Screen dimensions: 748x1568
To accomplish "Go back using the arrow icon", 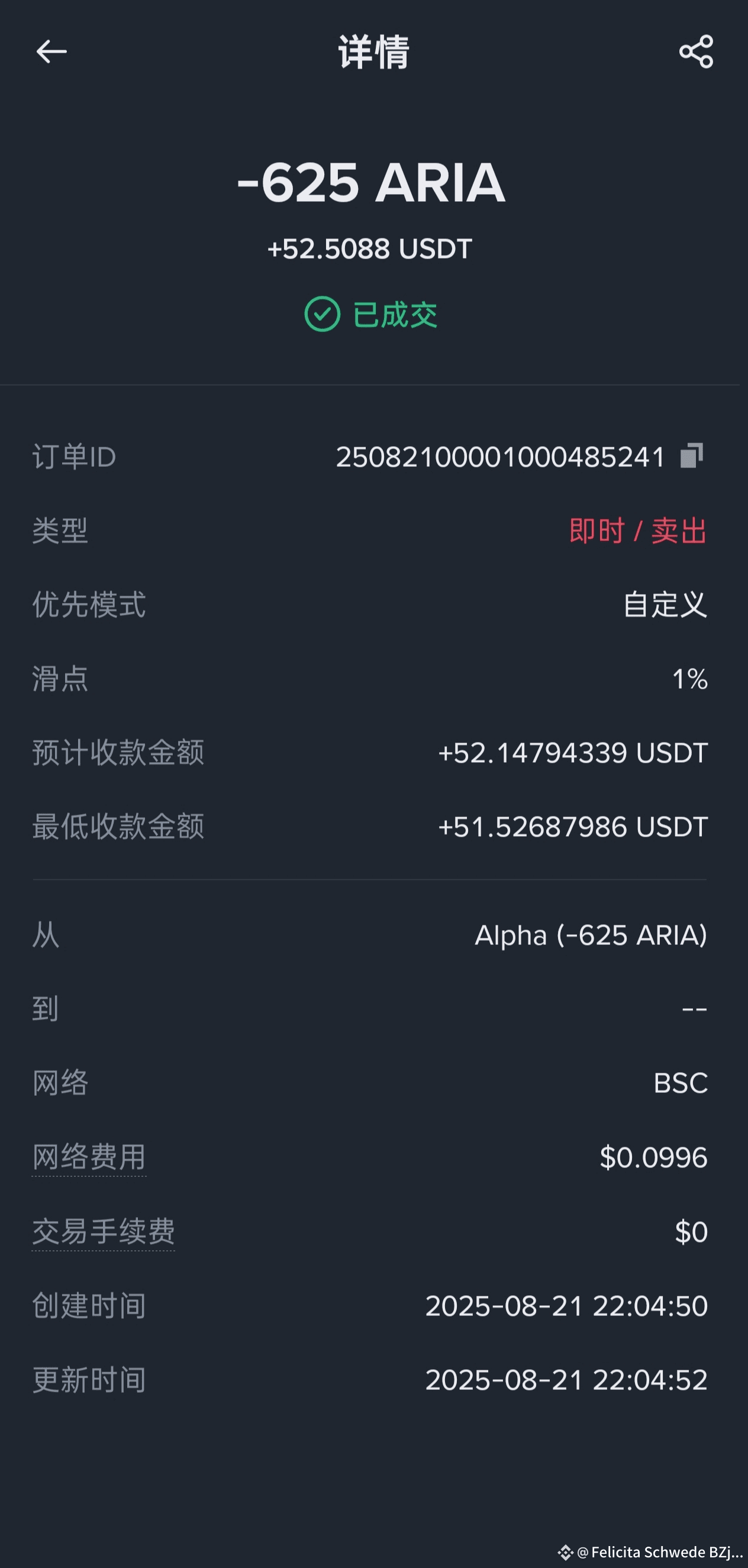I will pos(51,51).
